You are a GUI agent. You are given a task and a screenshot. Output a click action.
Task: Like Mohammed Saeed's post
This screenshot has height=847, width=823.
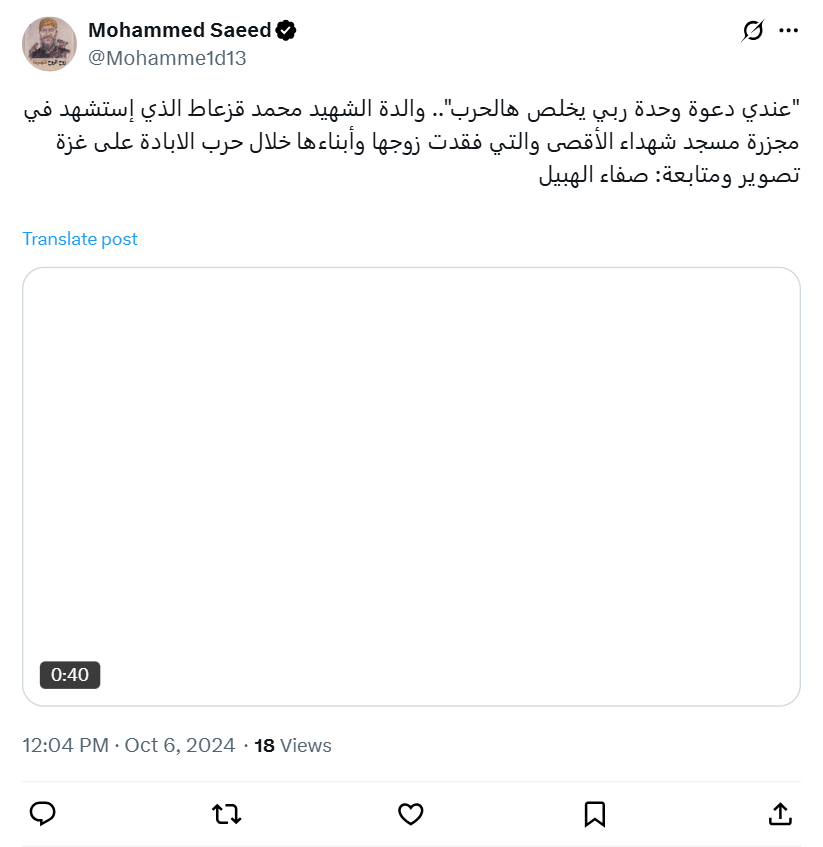[411, 814]
